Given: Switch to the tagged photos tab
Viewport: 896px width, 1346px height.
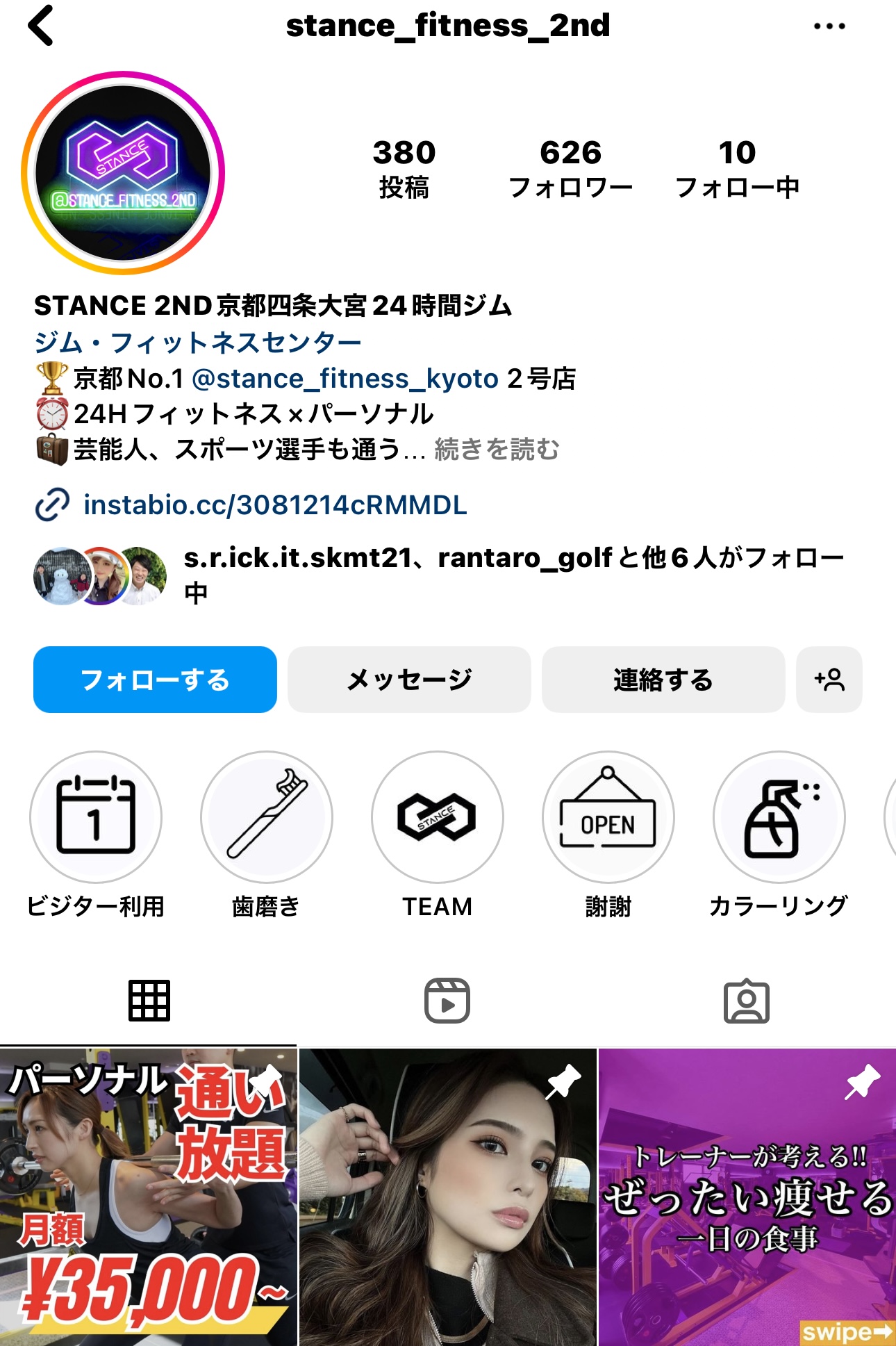Looking at the screenshot, I should pyautogui.click(x=746, y=1001).
